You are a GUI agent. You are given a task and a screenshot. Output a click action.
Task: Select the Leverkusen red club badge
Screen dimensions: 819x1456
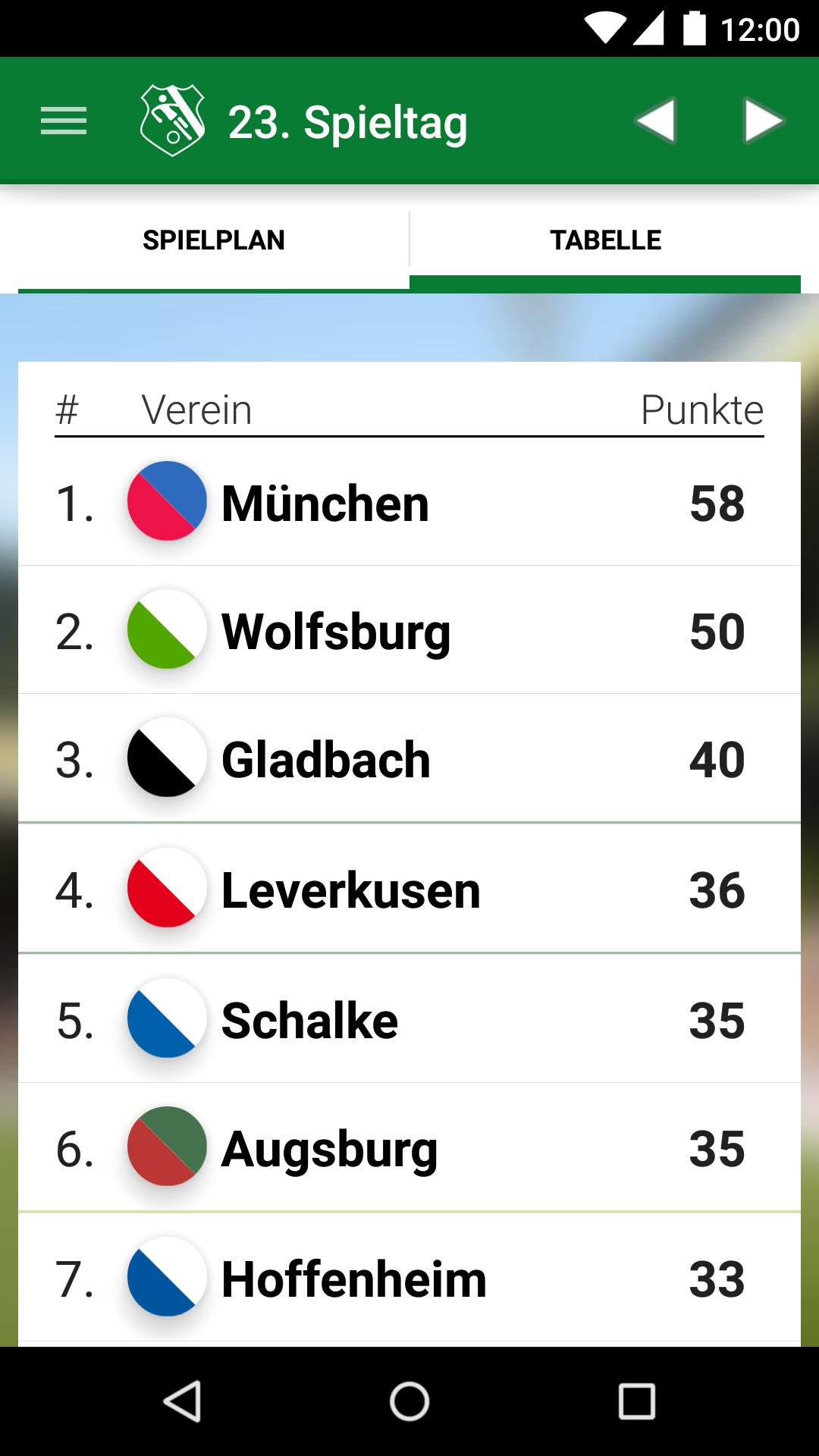167,890
